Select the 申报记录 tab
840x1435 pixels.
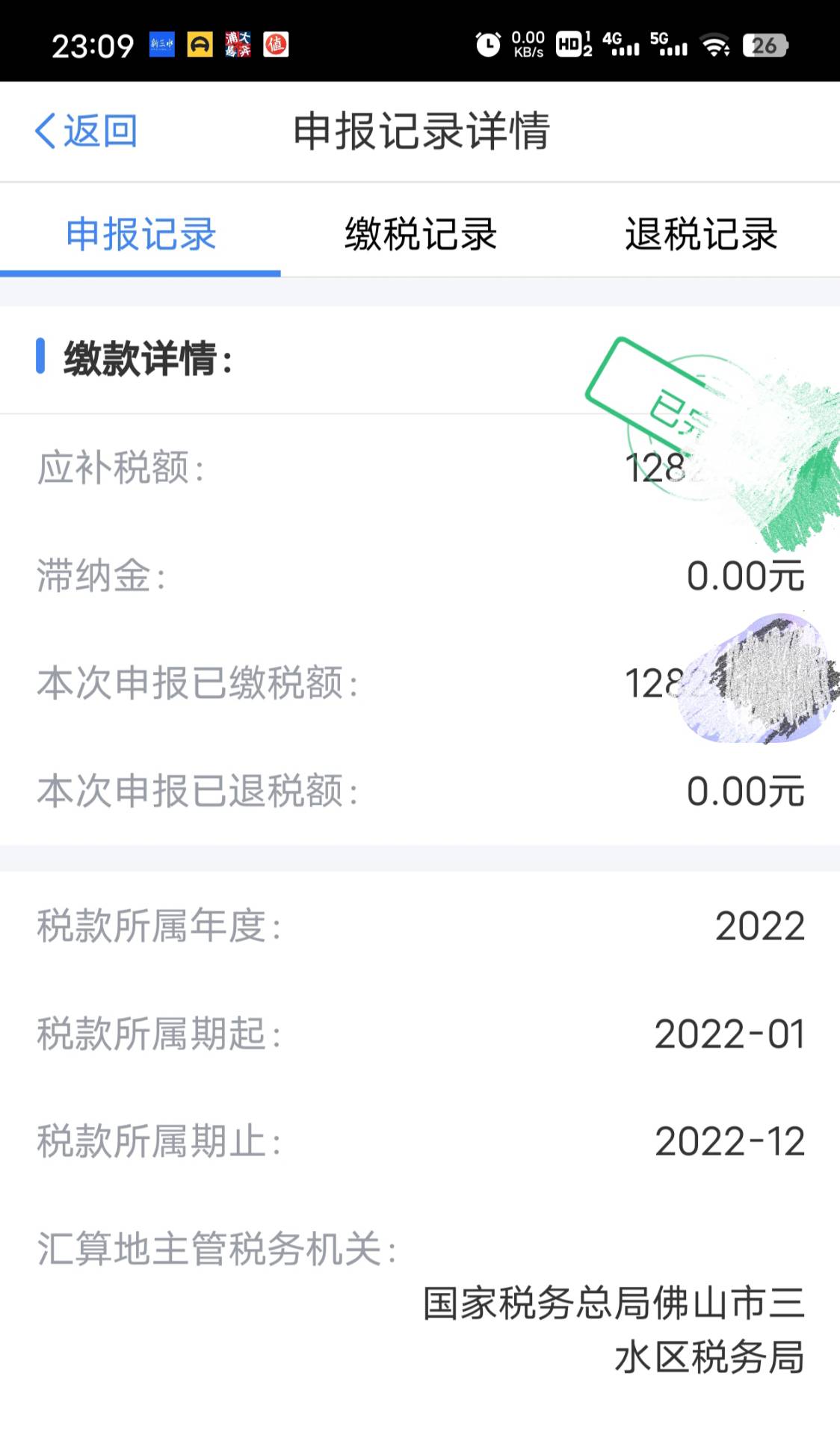[140, 234]
